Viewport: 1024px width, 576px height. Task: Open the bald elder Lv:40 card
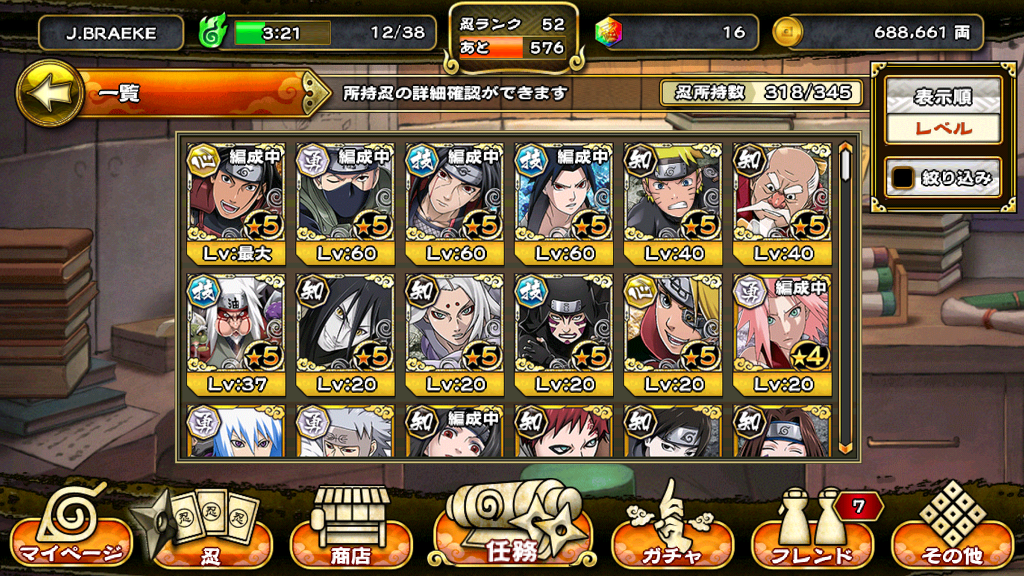pos(783,203)
